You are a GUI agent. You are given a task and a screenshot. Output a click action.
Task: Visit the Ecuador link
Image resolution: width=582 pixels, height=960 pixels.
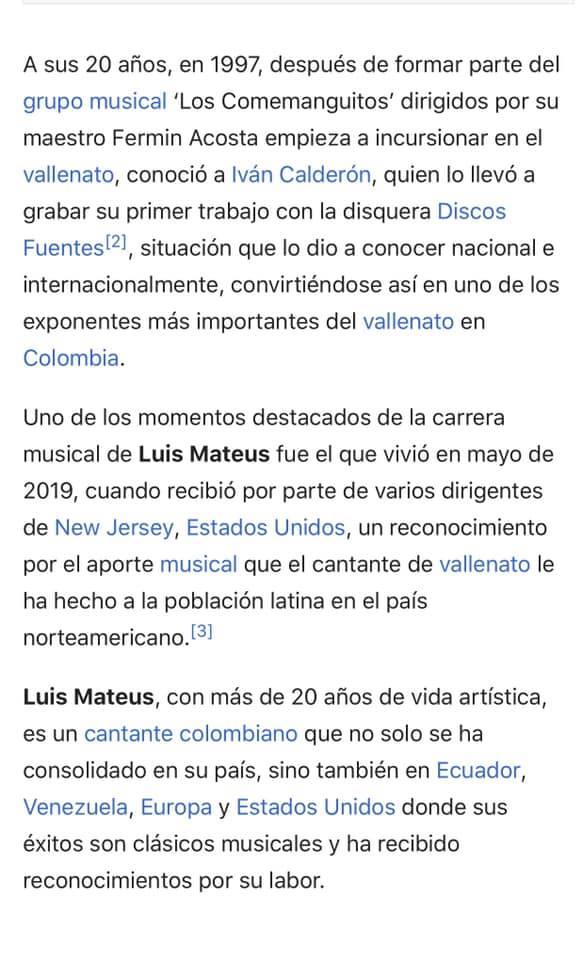[478, 771]
